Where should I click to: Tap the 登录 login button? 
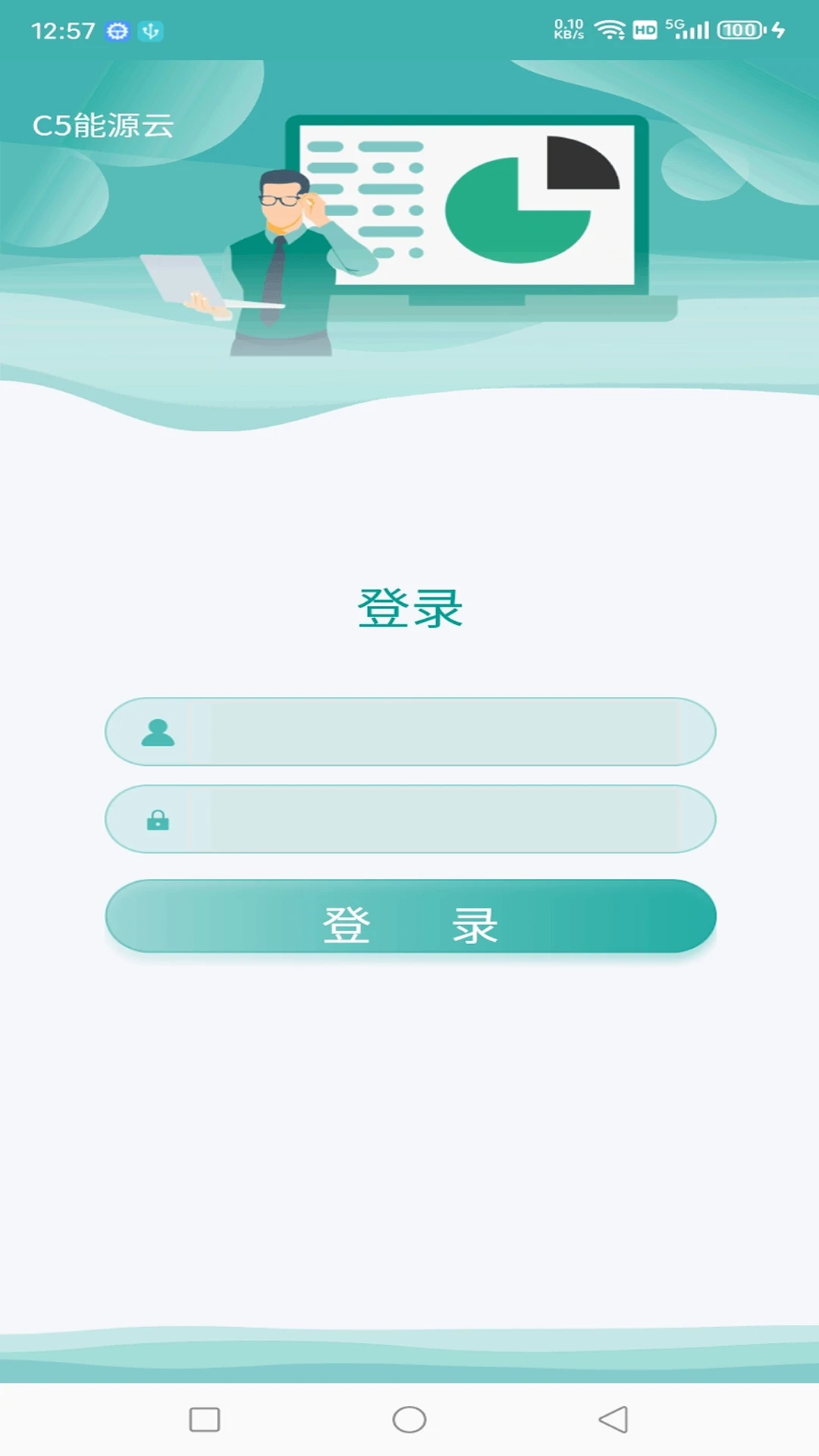coord(410,917)
